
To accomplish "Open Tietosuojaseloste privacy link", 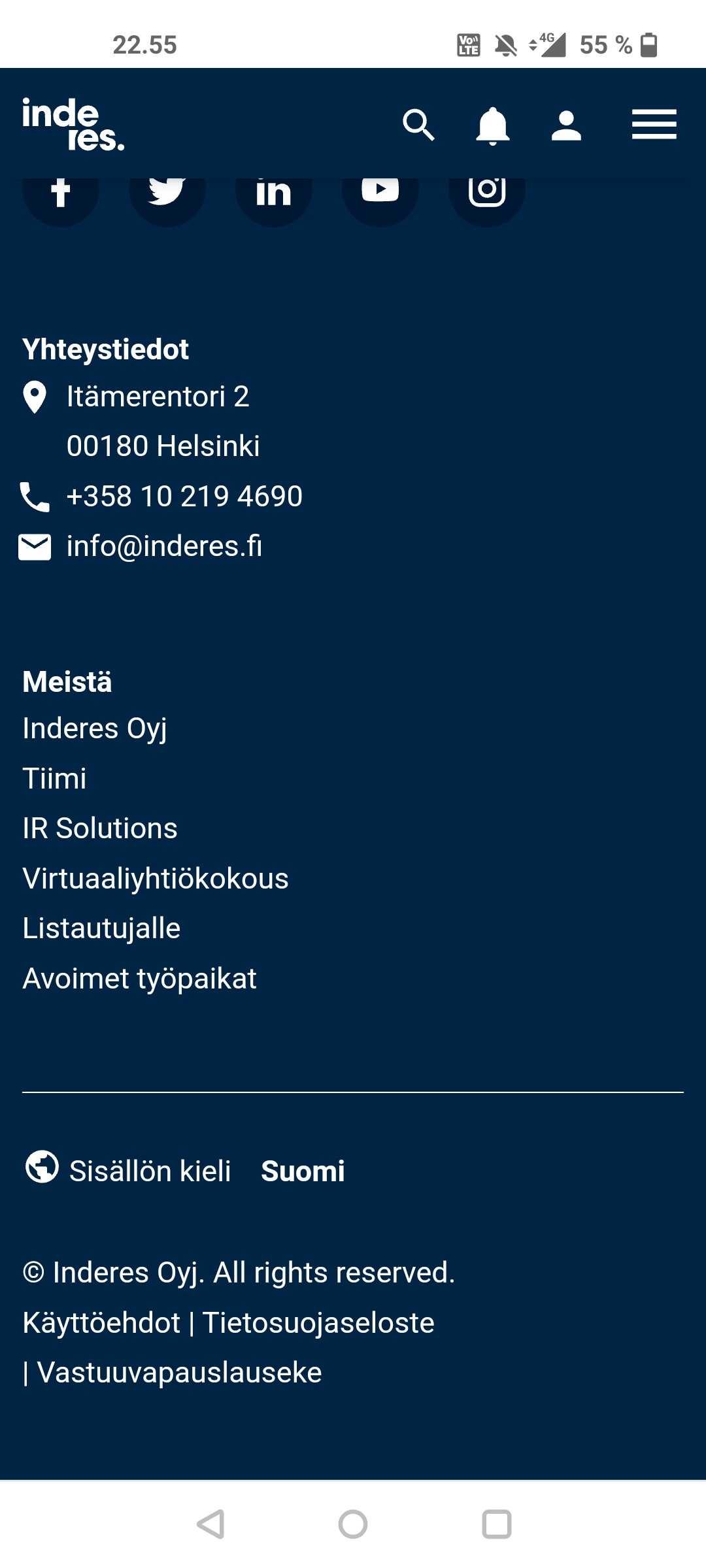I will tap(318, 1323).
